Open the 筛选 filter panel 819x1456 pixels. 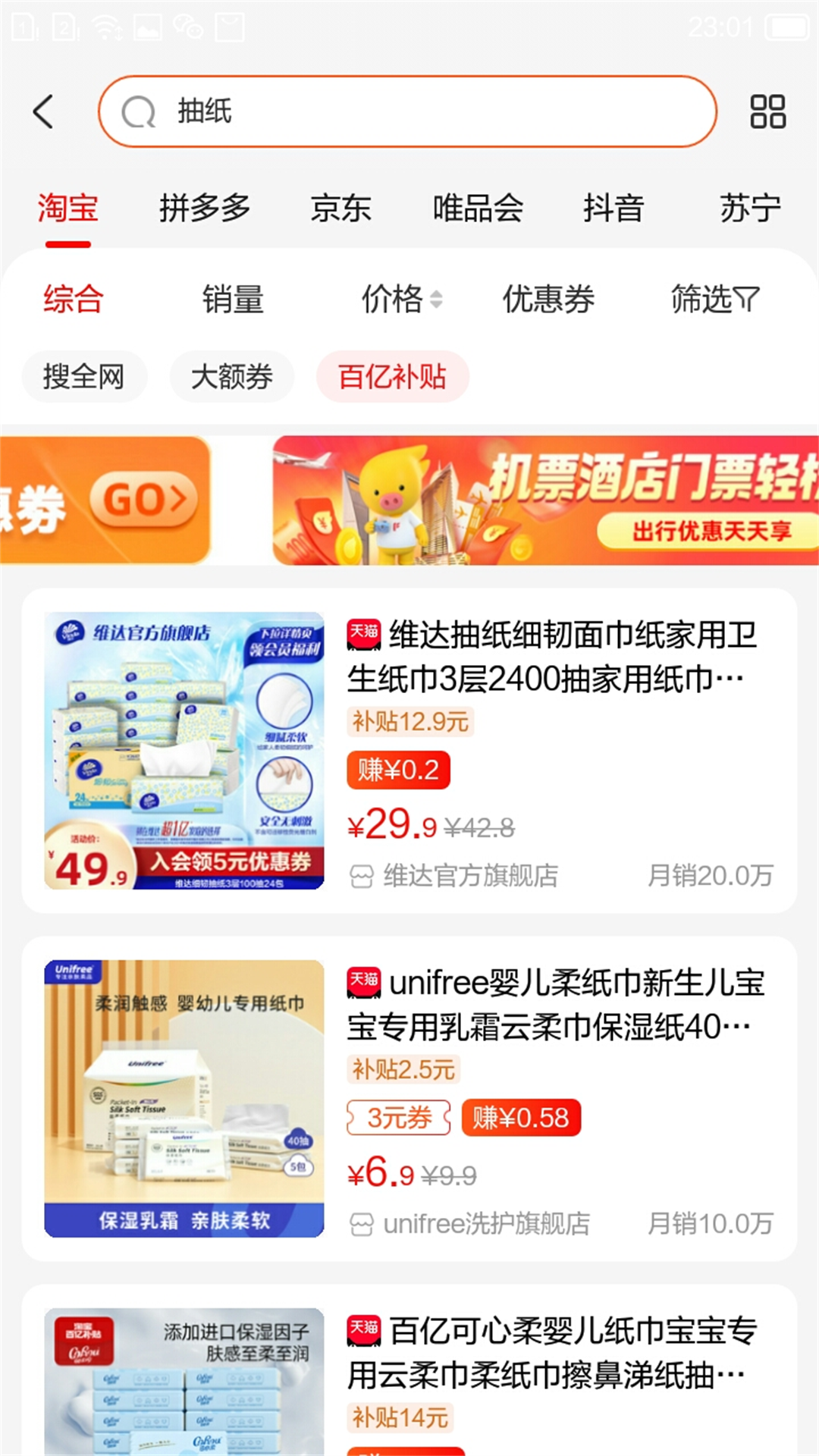[x=714, y=299]
